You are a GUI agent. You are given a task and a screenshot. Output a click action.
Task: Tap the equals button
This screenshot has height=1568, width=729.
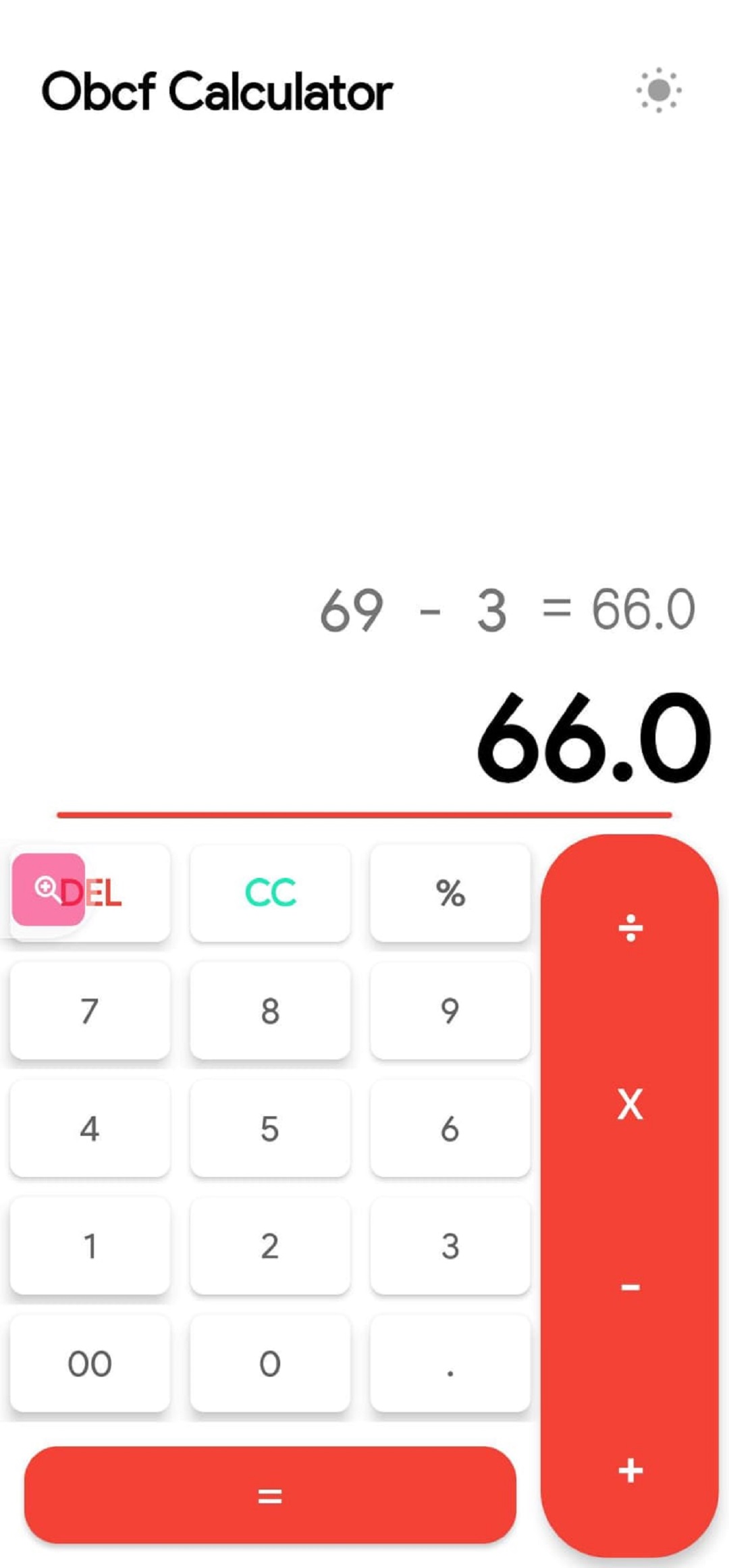pos(270,1496)
